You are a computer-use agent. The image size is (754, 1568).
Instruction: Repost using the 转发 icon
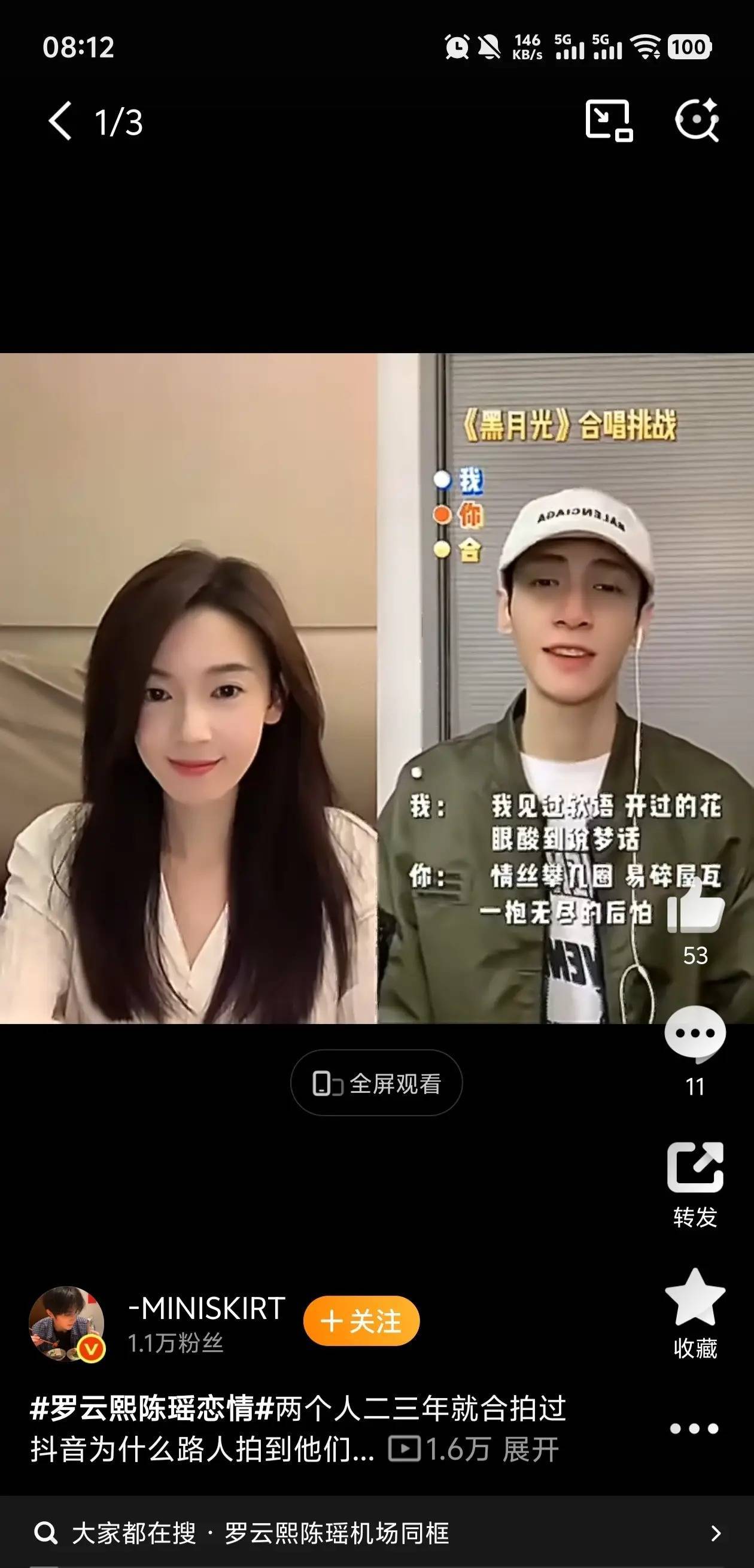695,1168
